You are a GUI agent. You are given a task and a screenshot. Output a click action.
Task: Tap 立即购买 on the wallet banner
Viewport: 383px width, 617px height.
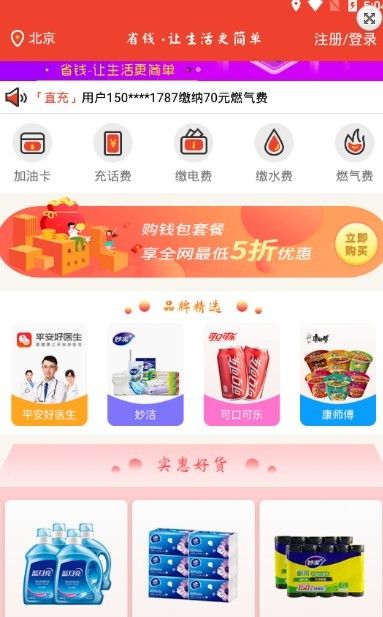pos(356,244)
